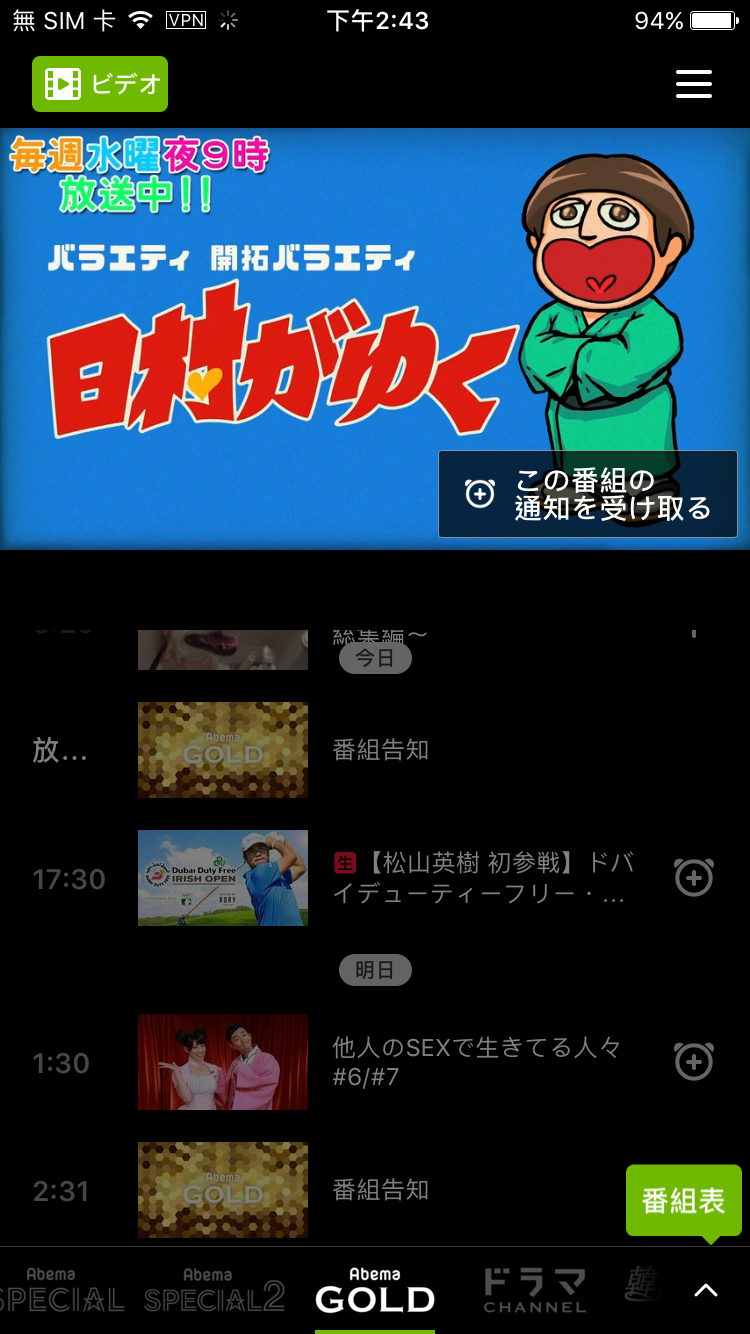750x1334 pixels.
Task: Switch to Abema SPECIAL channel
Action: pyautogui.click(x=60, y=1290)
